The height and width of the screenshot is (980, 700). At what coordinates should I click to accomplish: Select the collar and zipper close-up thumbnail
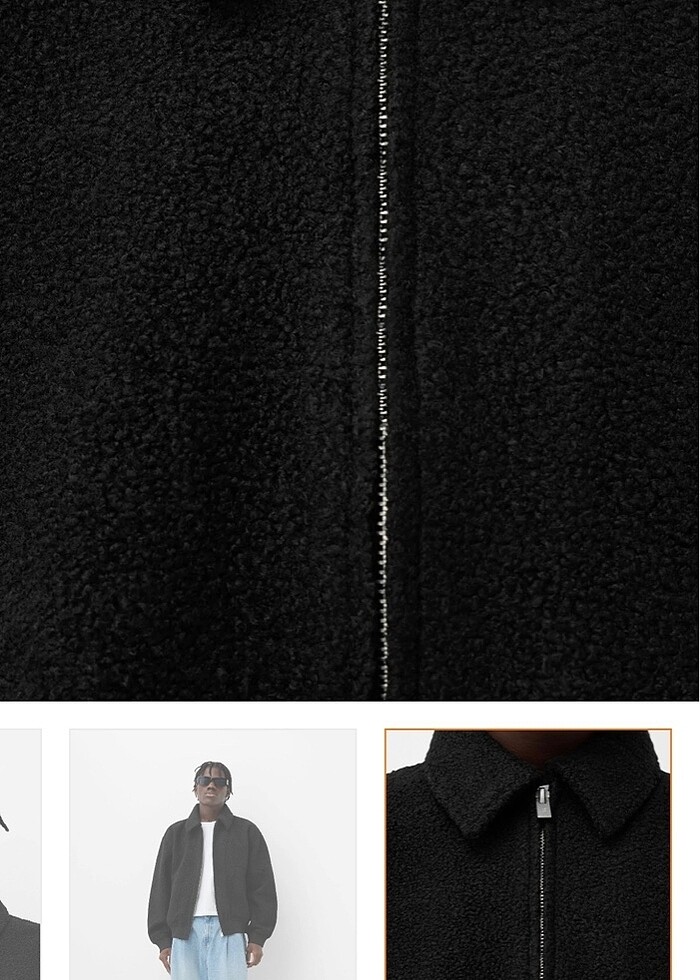tap(528, 855)
